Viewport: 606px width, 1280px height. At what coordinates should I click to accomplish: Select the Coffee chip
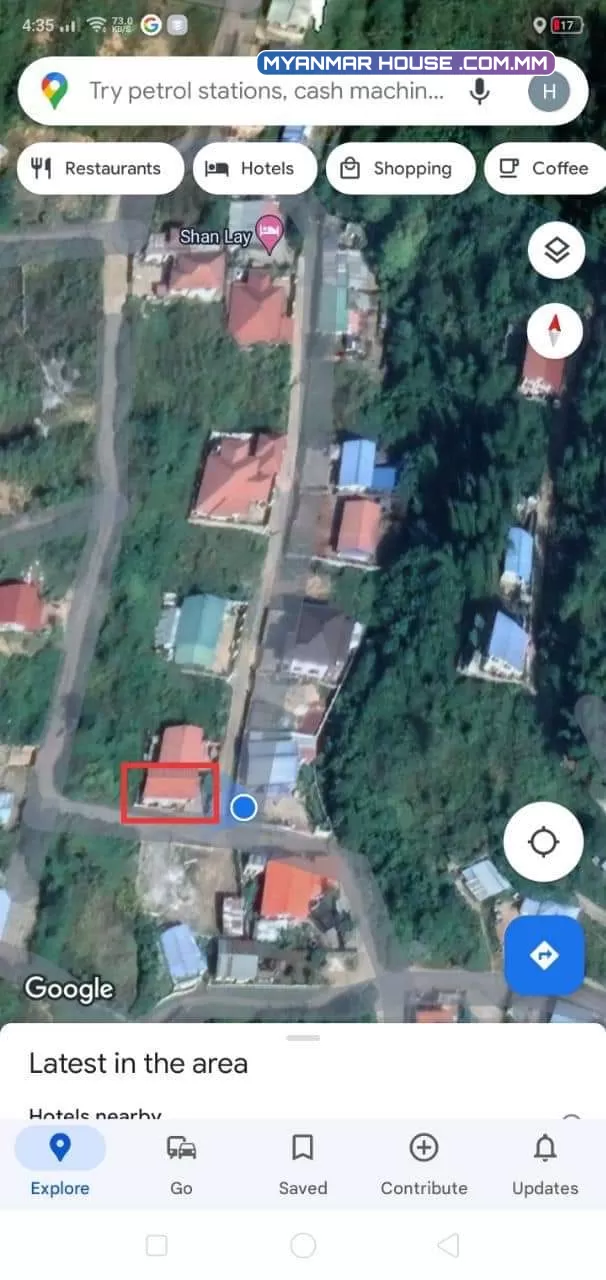548,168
